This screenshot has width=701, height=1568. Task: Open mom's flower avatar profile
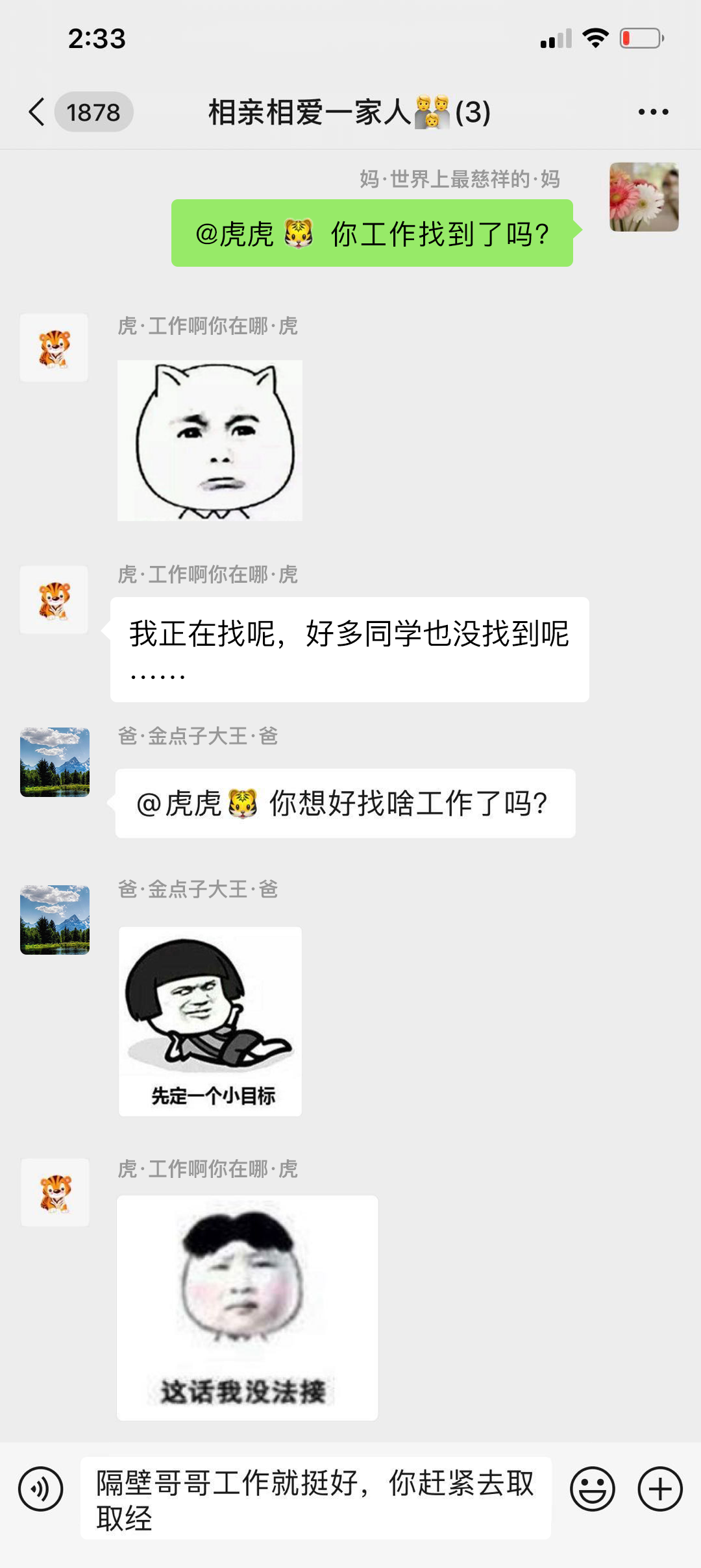pyautogui.click(x=644, y=197)
